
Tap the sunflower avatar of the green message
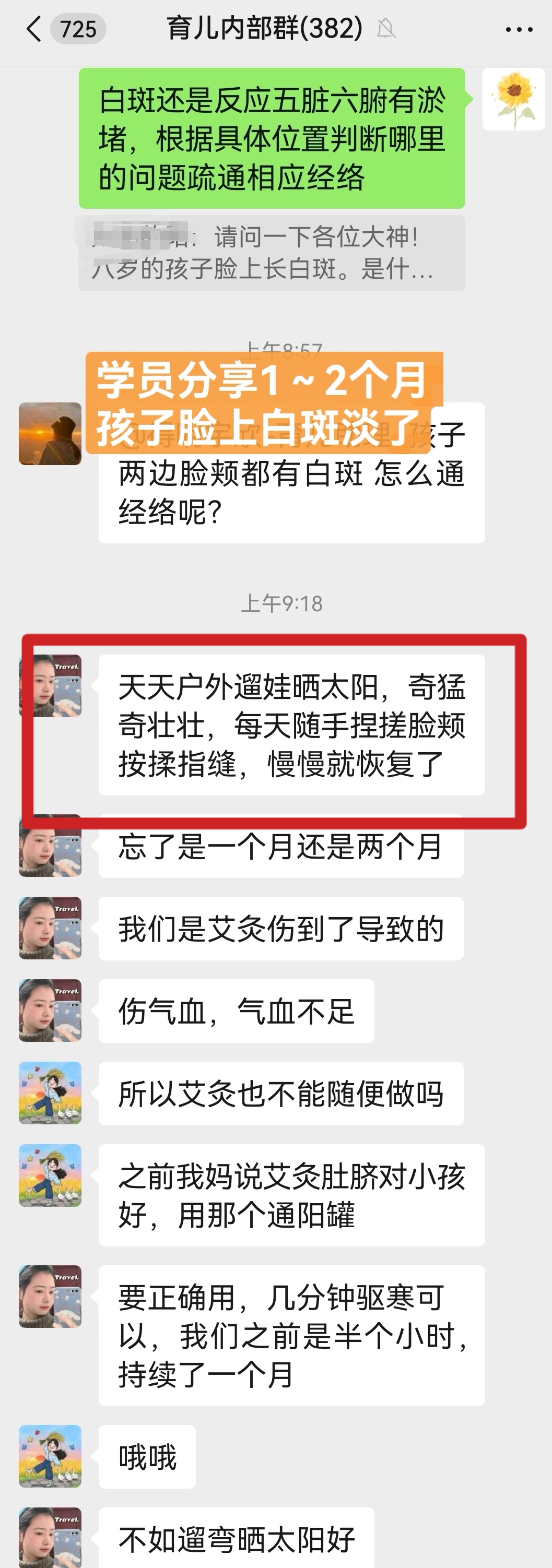tap(513, 99)
